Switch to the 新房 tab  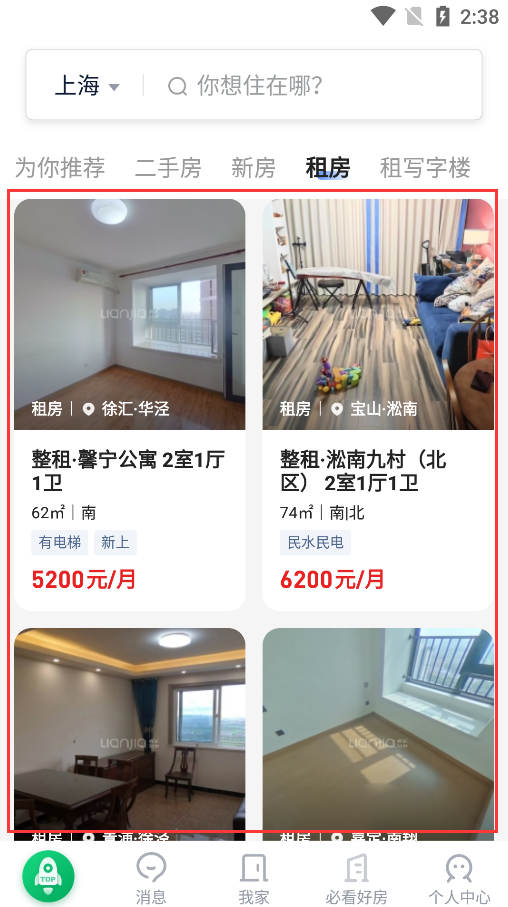[x=253, y=168]
